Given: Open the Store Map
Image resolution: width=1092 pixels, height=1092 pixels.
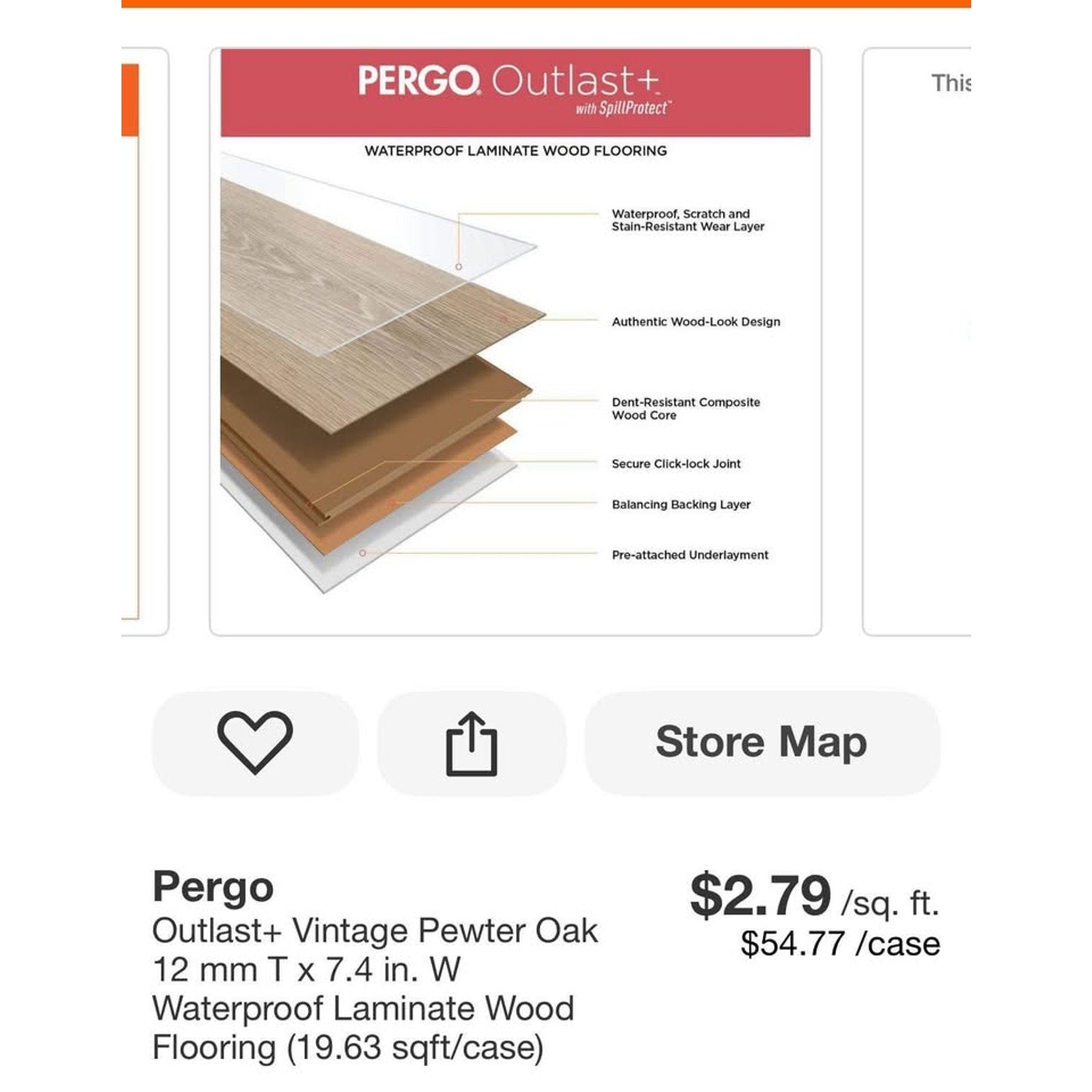Looking at the screenshot, I should [762, 743].
